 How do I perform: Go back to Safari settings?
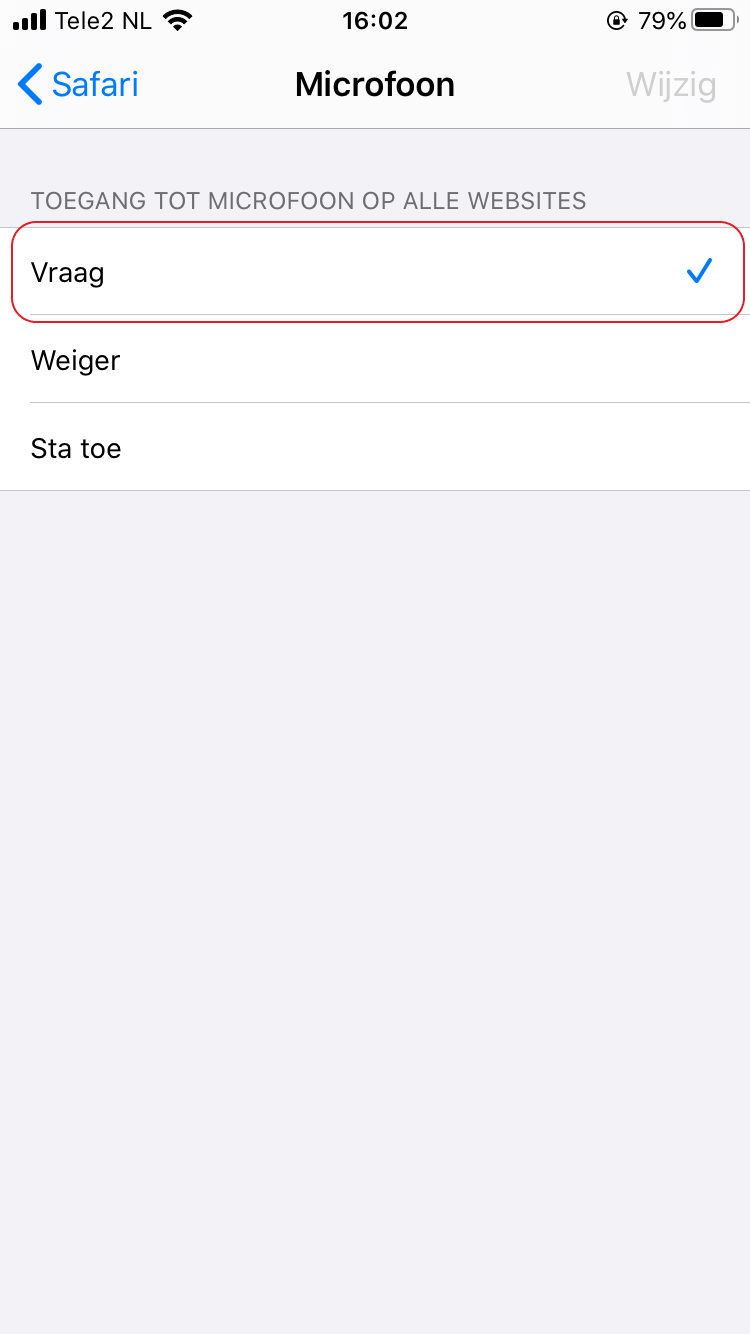(78, 85)
